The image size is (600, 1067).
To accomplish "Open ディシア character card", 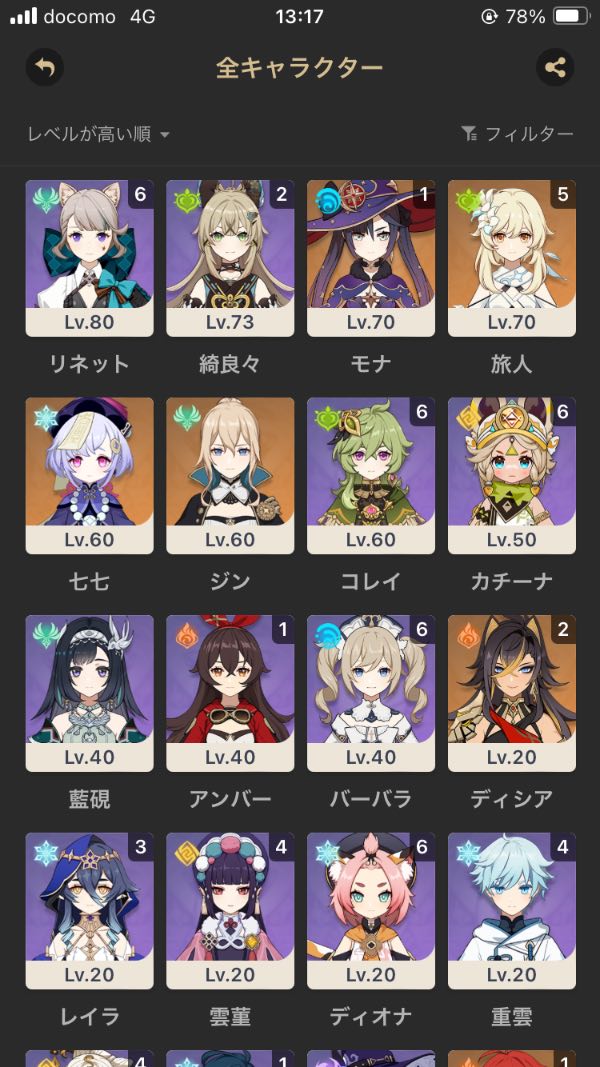I will 512,693.
